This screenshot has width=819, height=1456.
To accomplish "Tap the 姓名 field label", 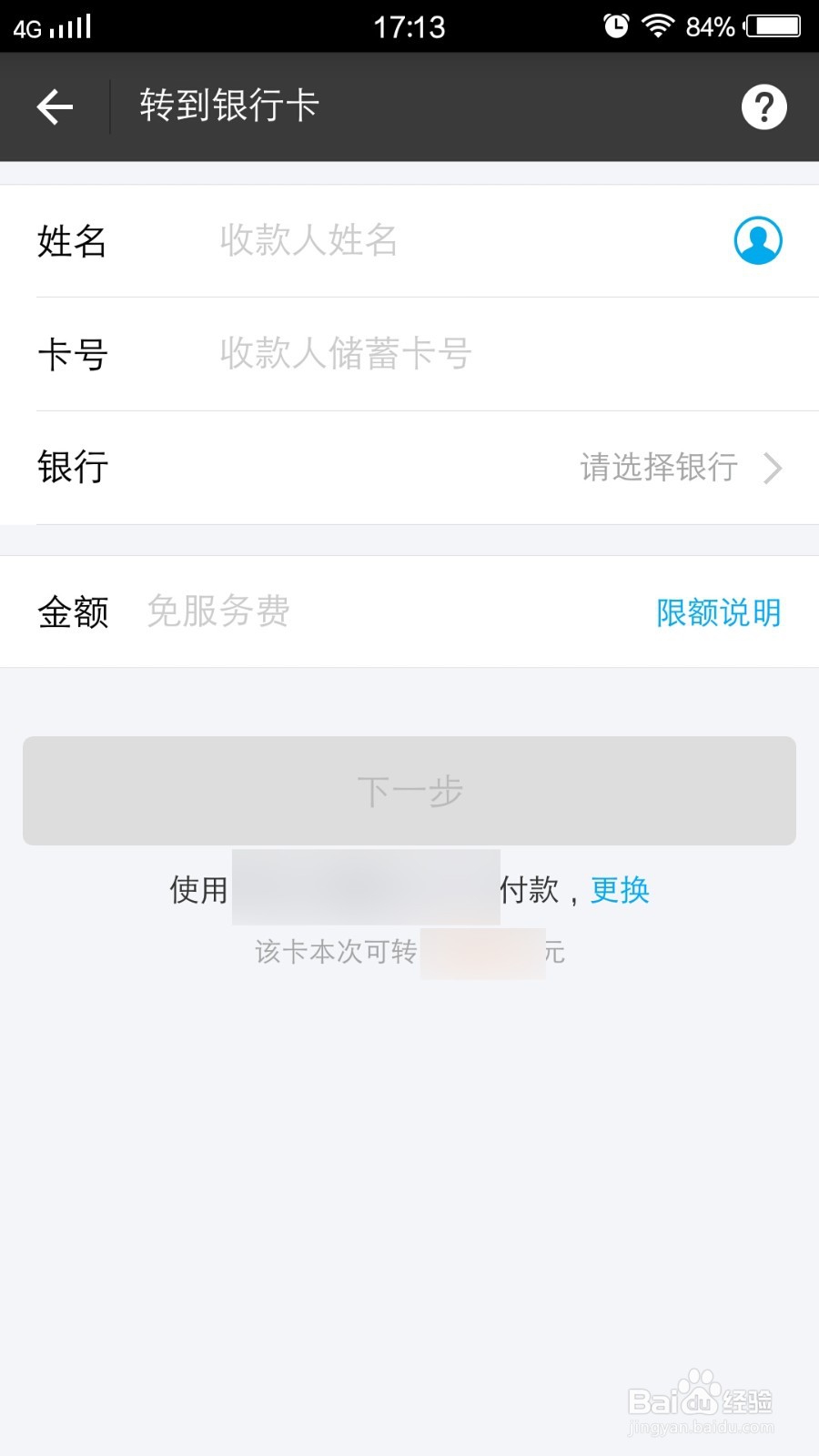I will tap(73, 240).
